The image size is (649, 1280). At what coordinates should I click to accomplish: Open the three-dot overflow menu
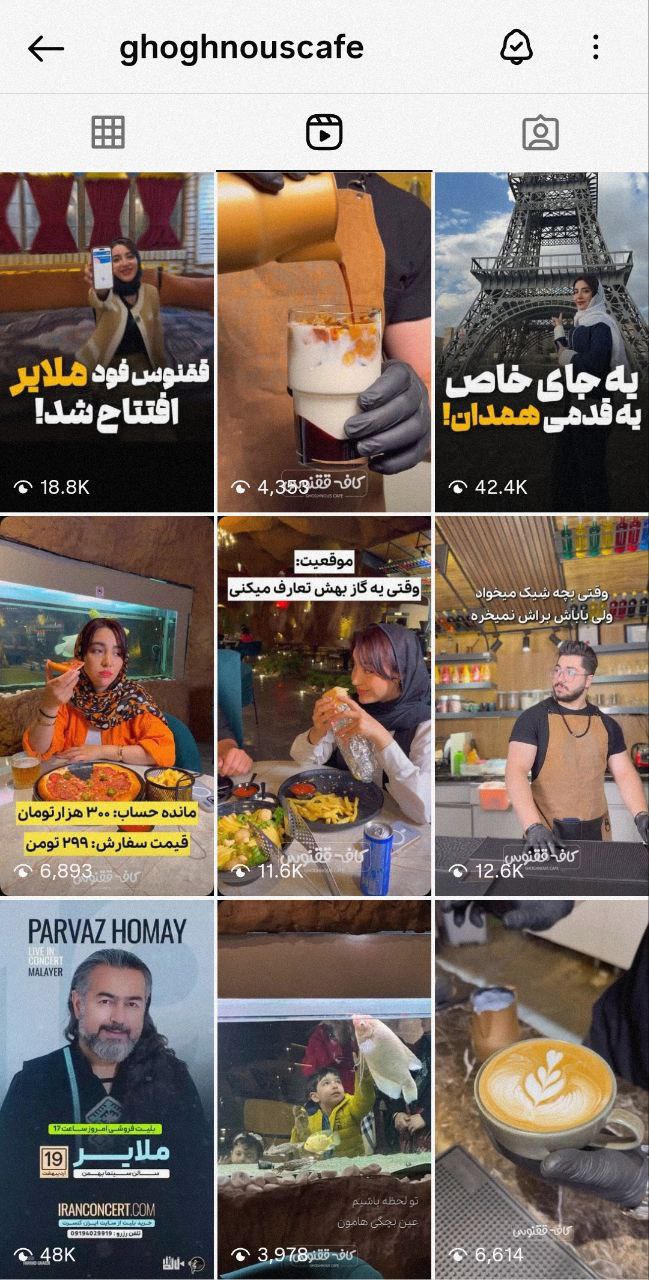tap(595, 47)
